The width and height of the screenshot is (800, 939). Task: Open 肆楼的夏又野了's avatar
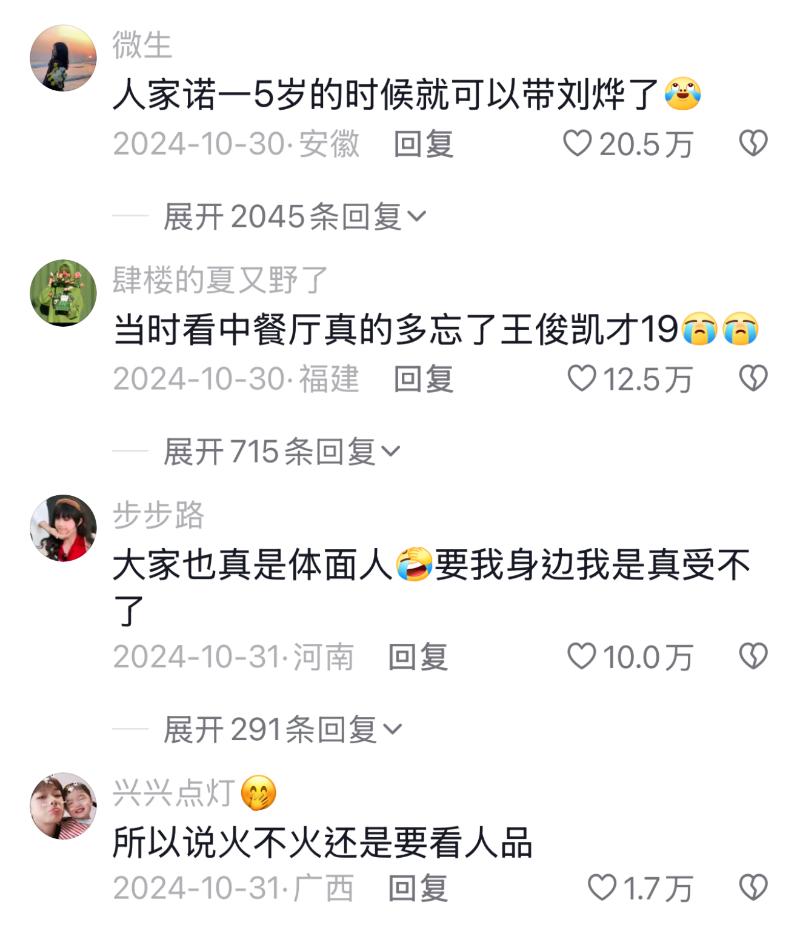coord(63,293)
